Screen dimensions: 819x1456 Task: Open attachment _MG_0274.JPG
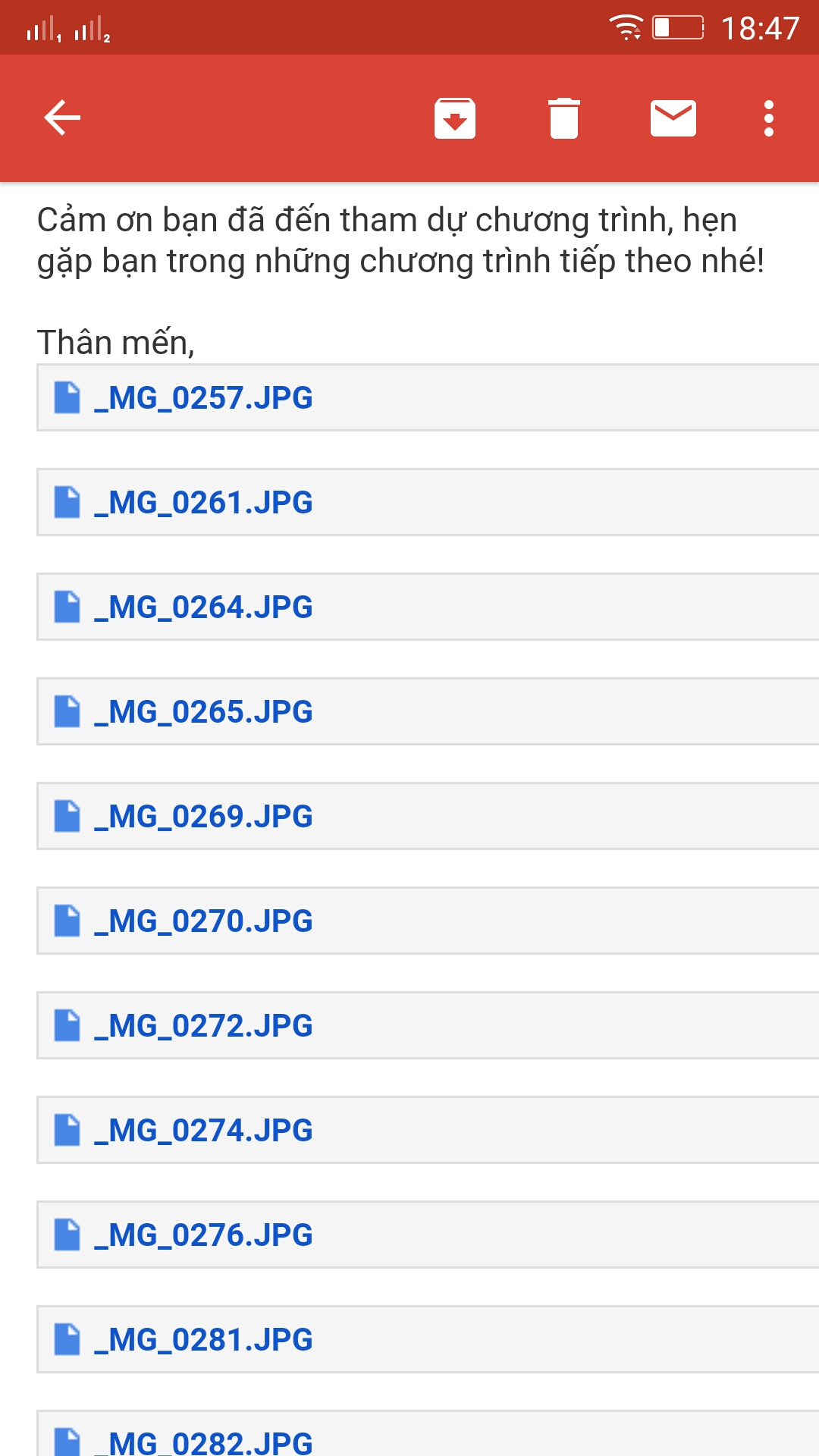coord(428,1130)
